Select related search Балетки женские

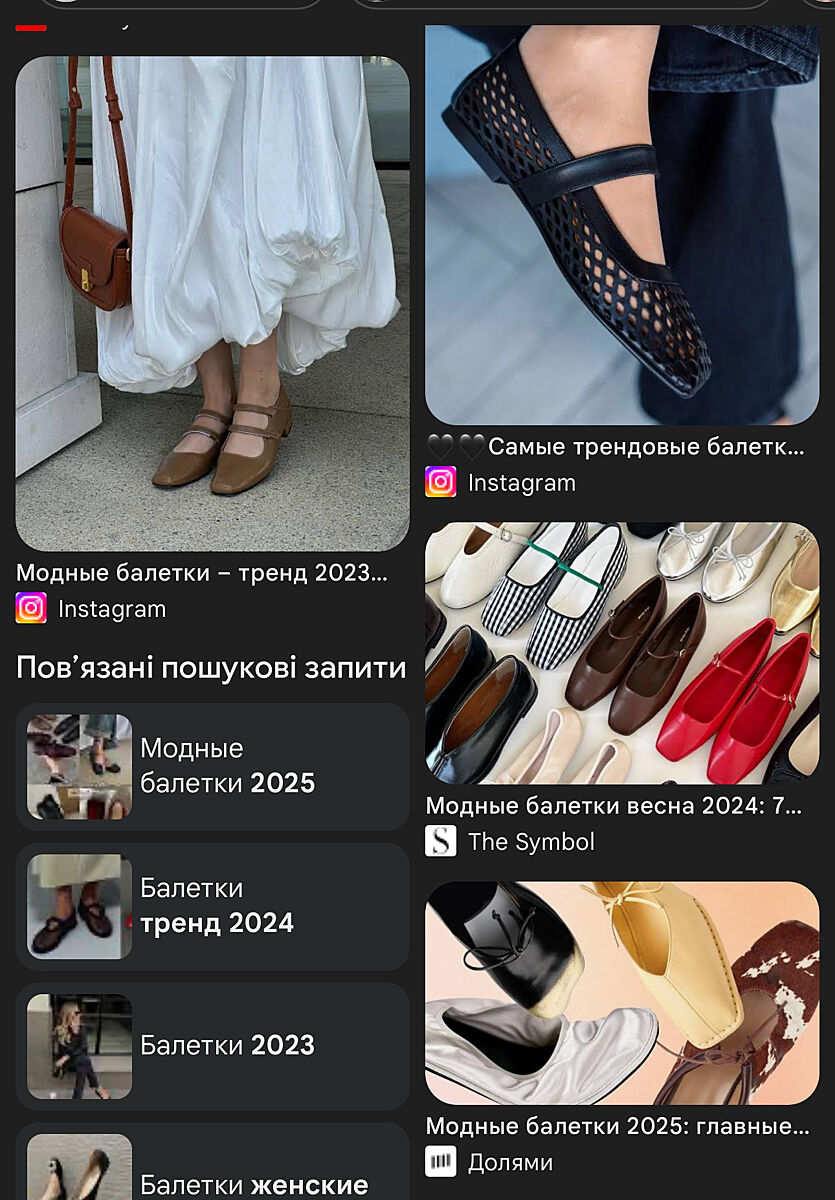(x=212, y=1170)
